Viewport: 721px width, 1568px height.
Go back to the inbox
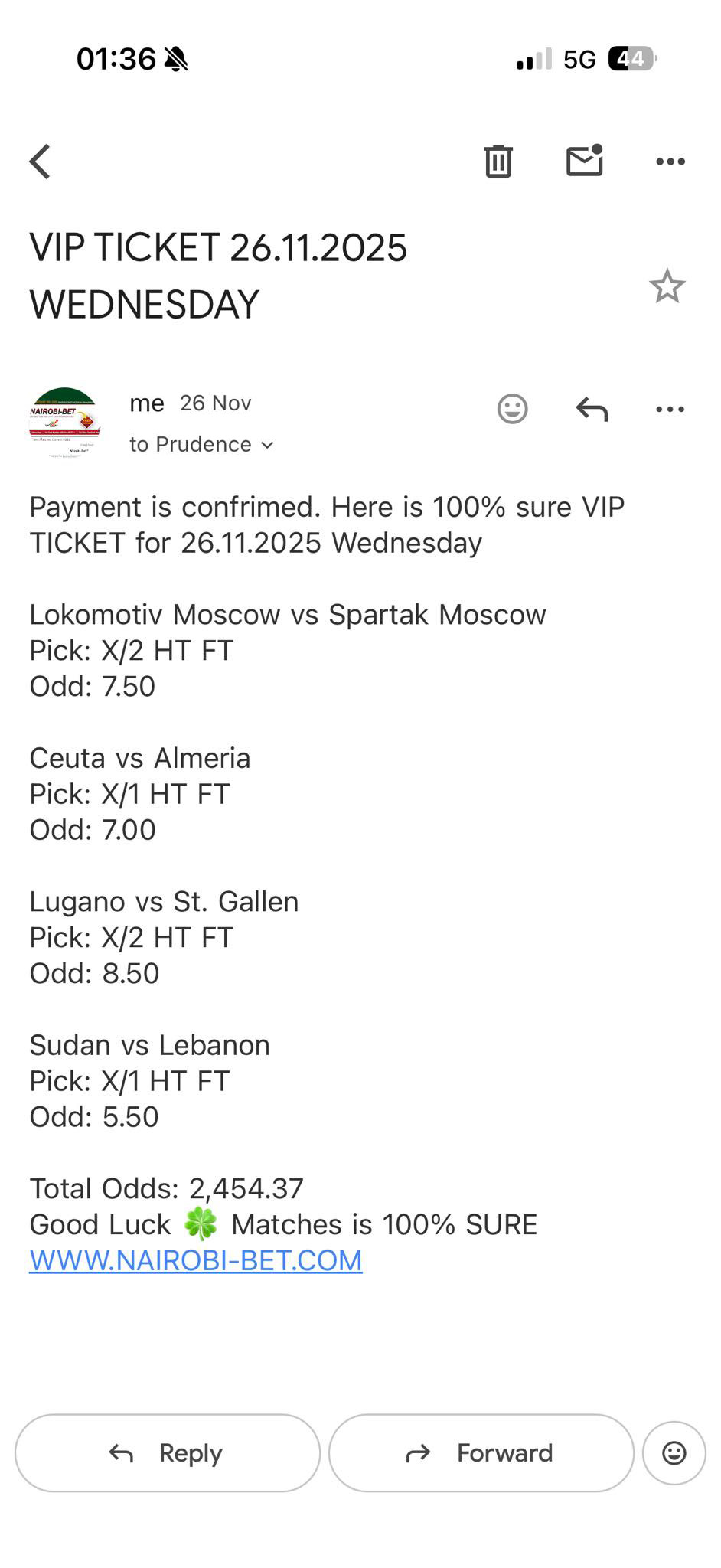click(40, 161)
